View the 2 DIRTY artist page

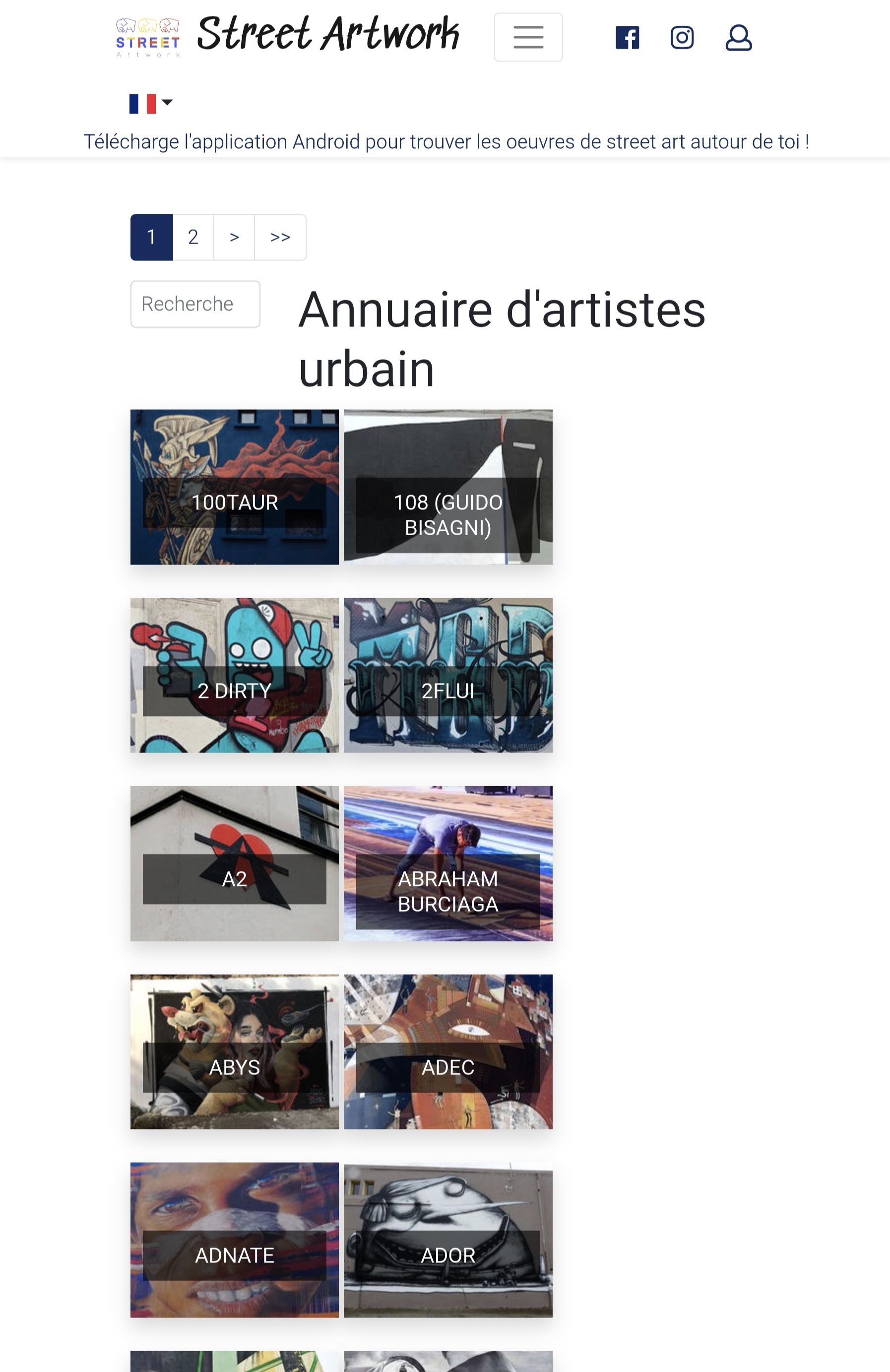(234, 675)
